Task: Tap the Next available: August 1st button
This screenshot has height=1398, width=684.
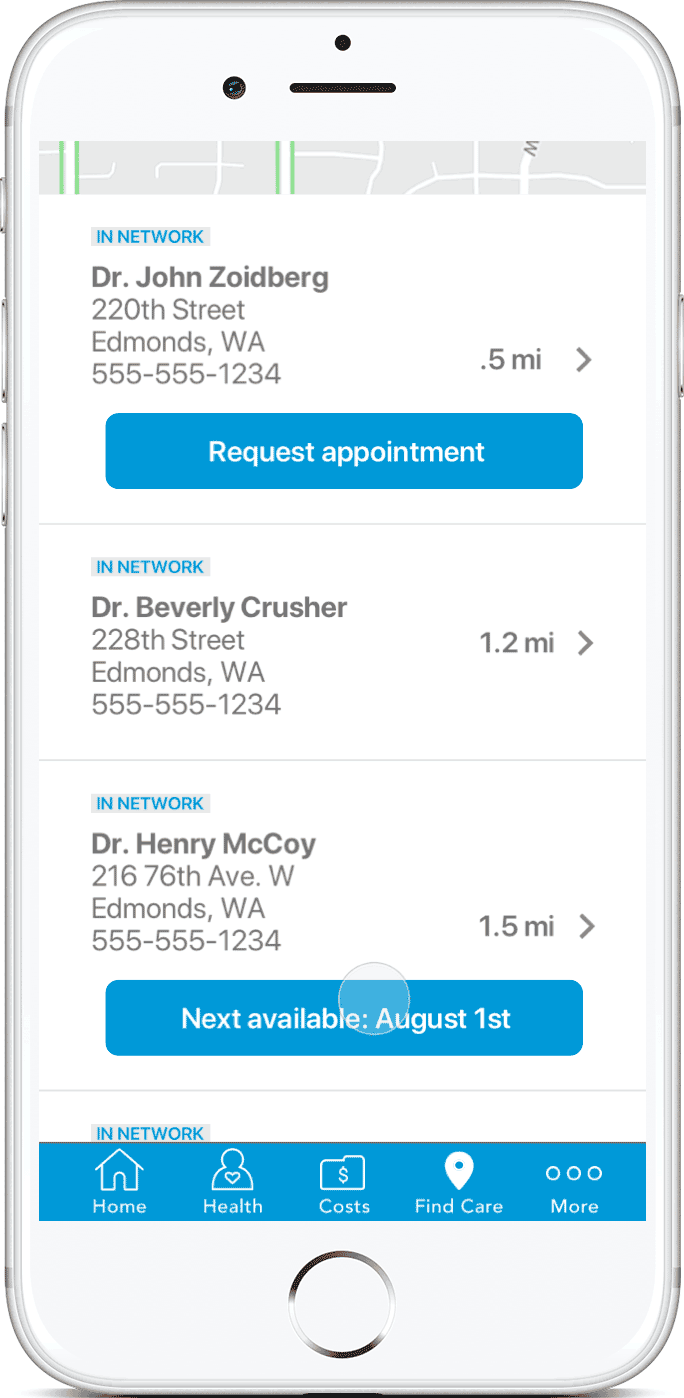Action: [x=344, y=1018]
